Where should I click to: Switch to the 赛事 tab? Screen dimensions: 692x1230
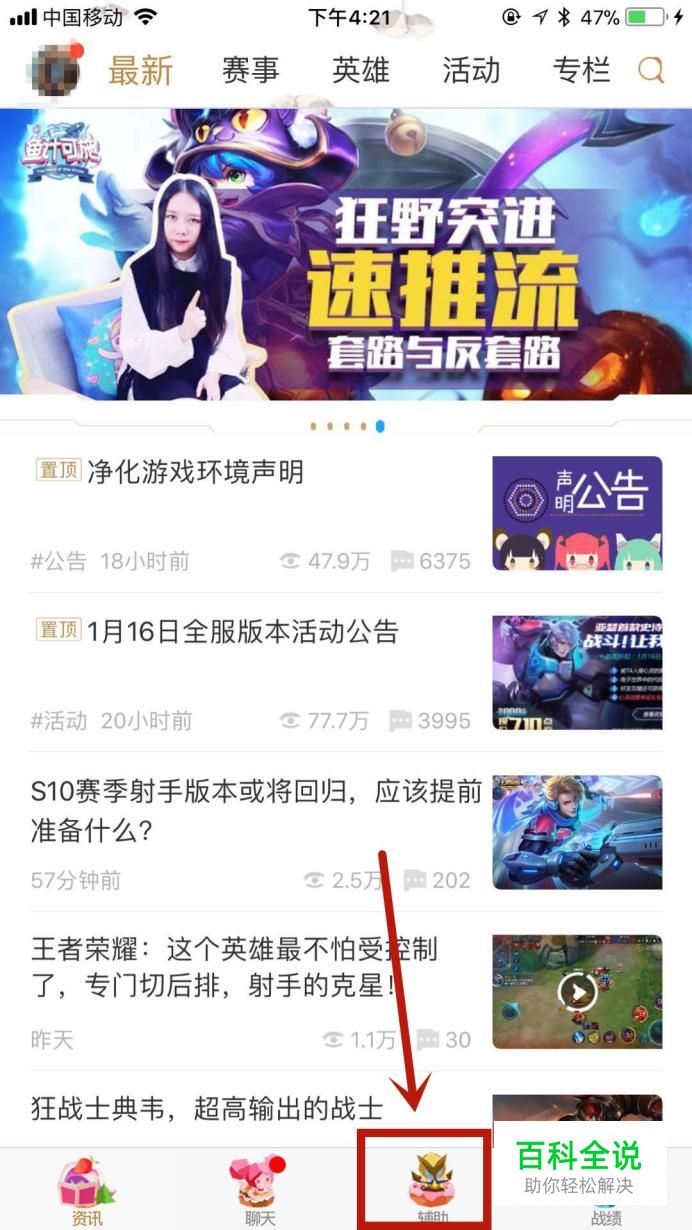250,71
